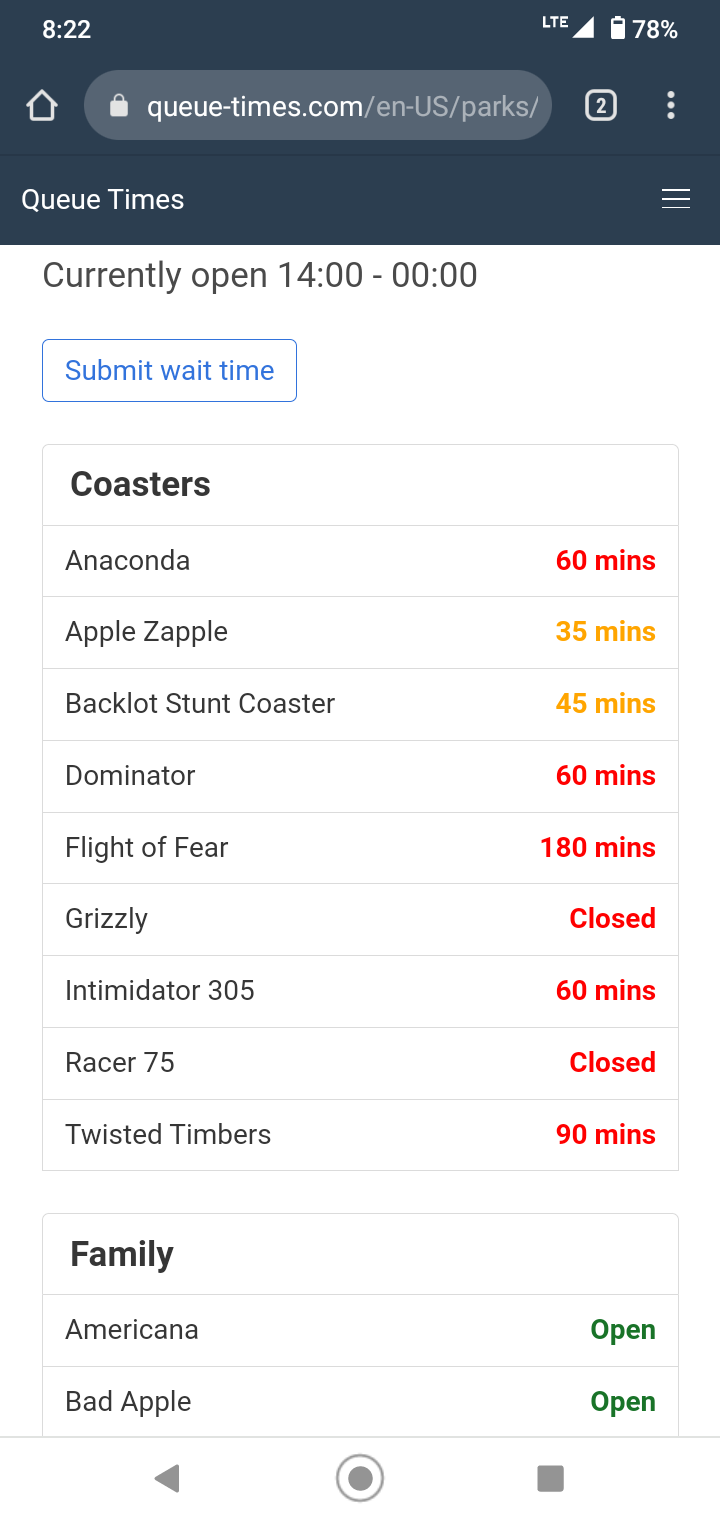The image size is (720, 1520).
Task: Tap the Submit wait time button
Action: [x=169, y=370]
